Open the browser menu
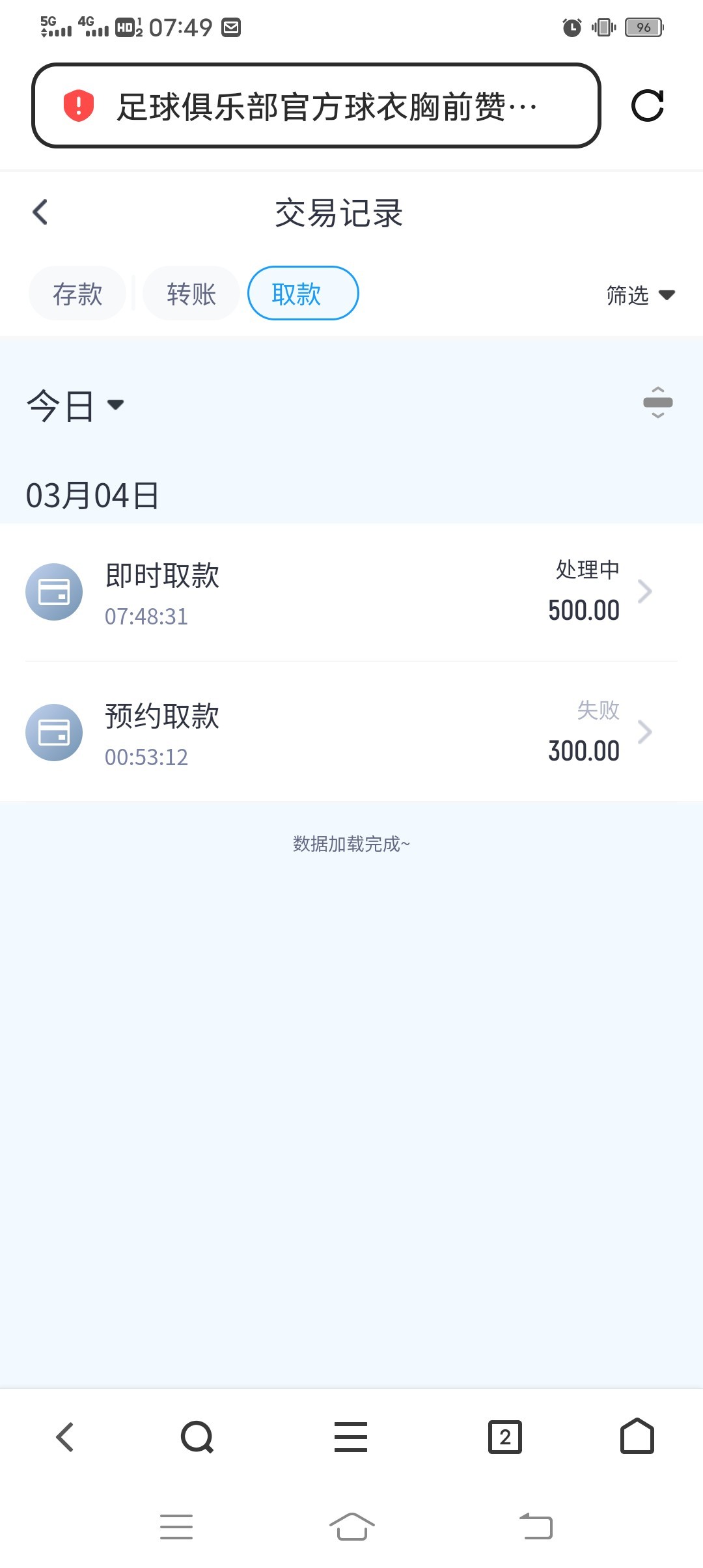Viewport: 703px width, 1568px height. pyautogui.click(x=351, y=1436)
